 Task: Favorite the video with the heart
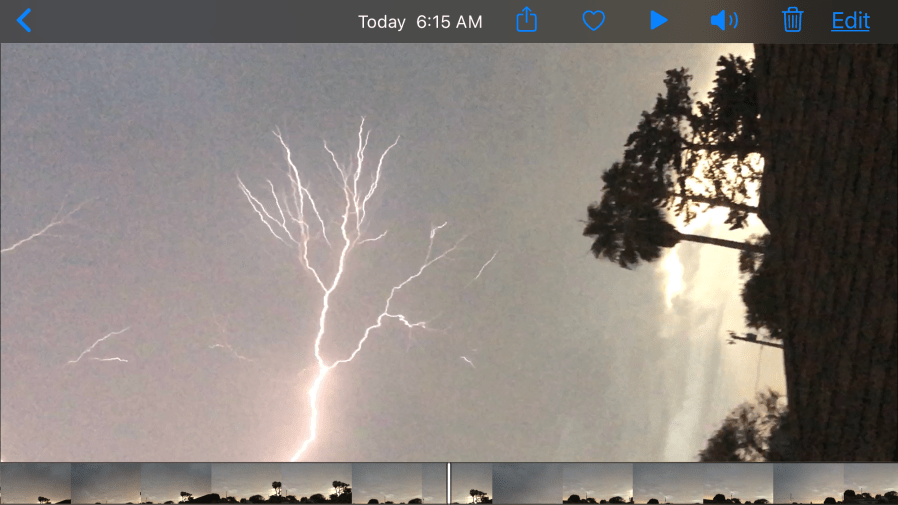pyautogui.click(x=594, y=21)
